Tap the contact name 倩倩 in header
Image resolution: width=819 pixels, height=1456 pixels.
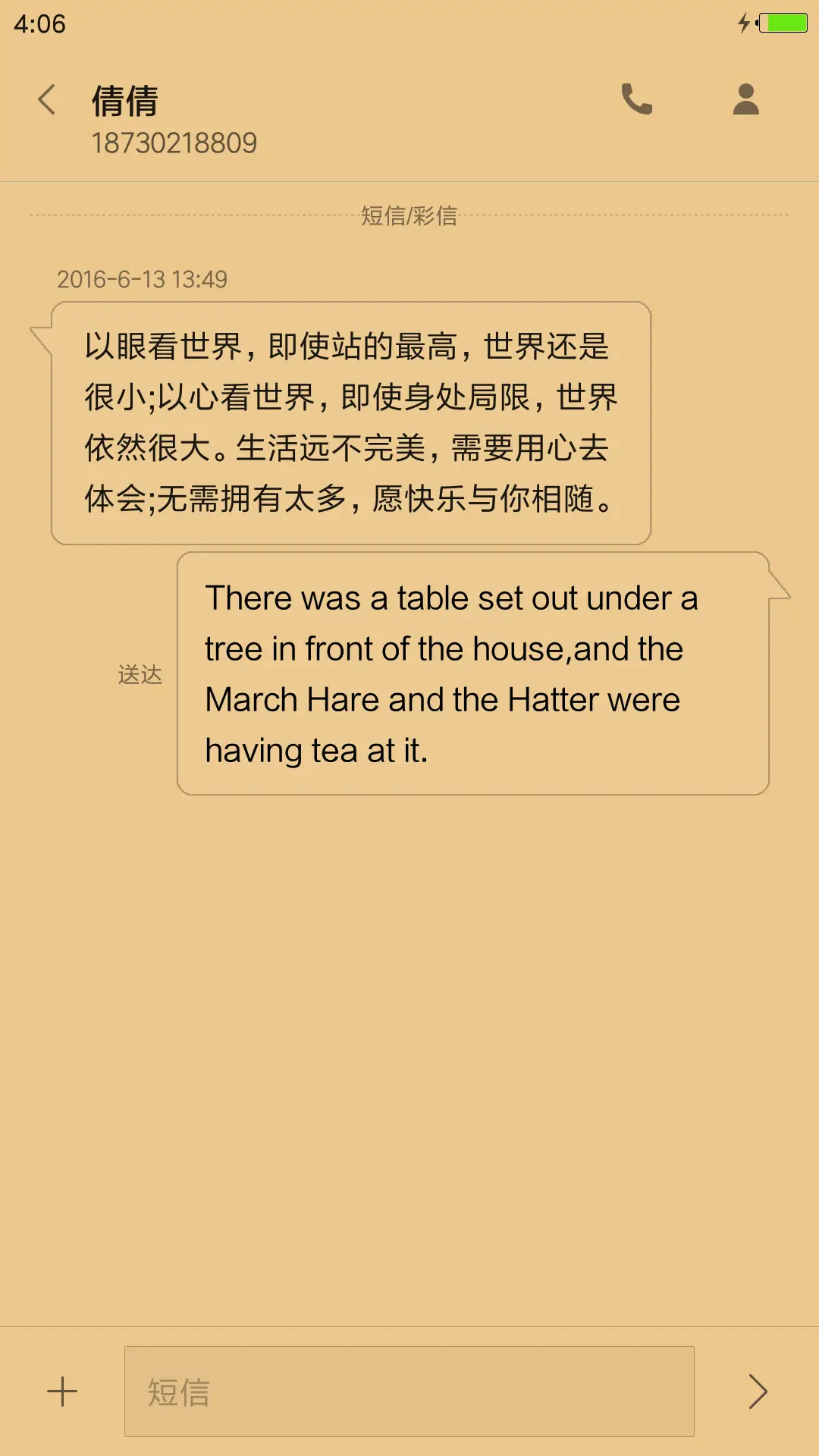tap(124, 101)
